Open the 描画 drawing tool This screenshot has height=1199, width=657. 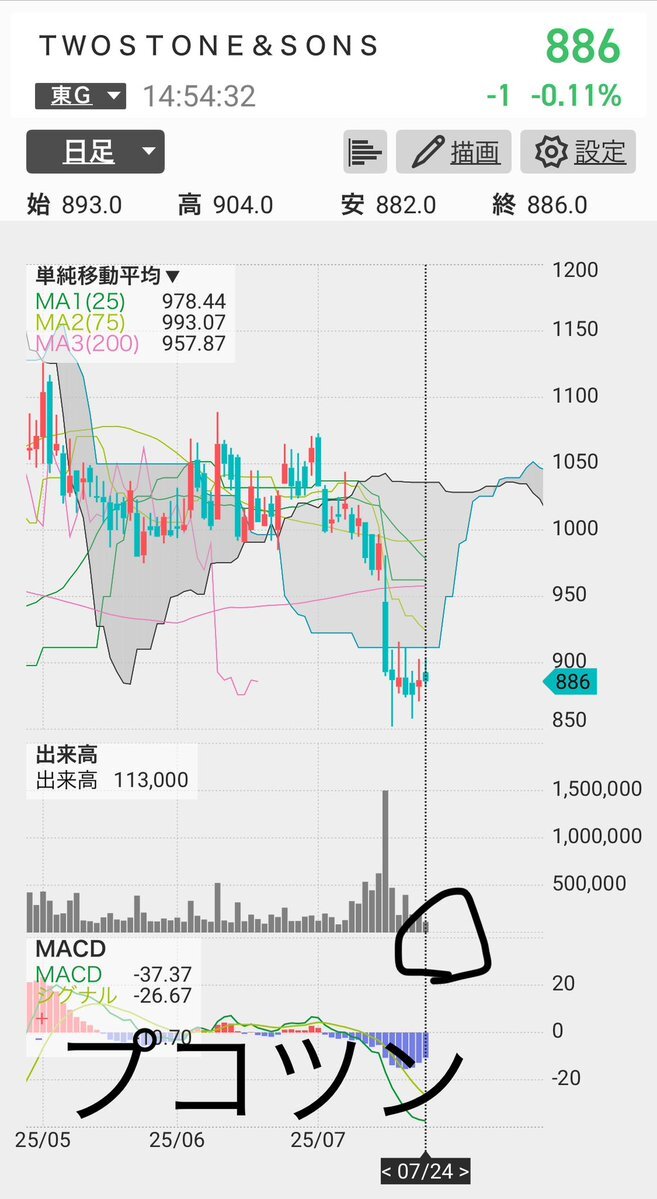point(454,152)
